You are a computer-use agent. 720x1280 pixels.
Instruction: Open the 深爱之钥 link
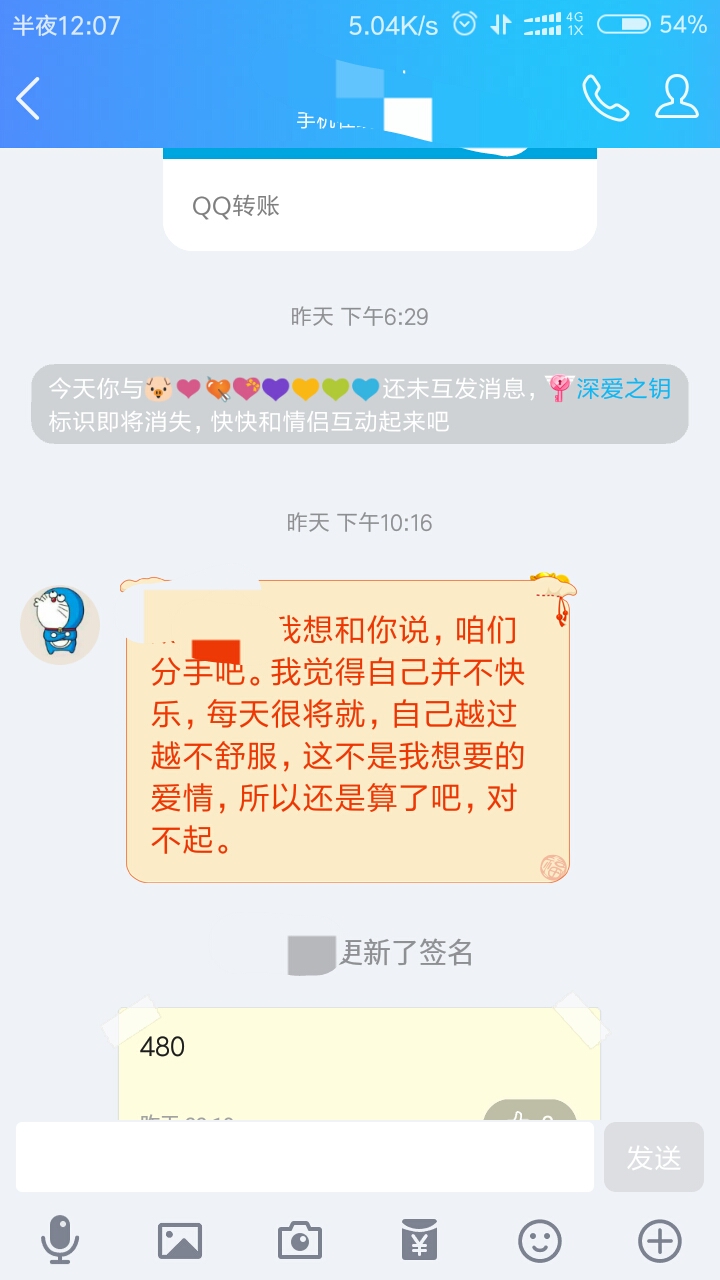622,389
